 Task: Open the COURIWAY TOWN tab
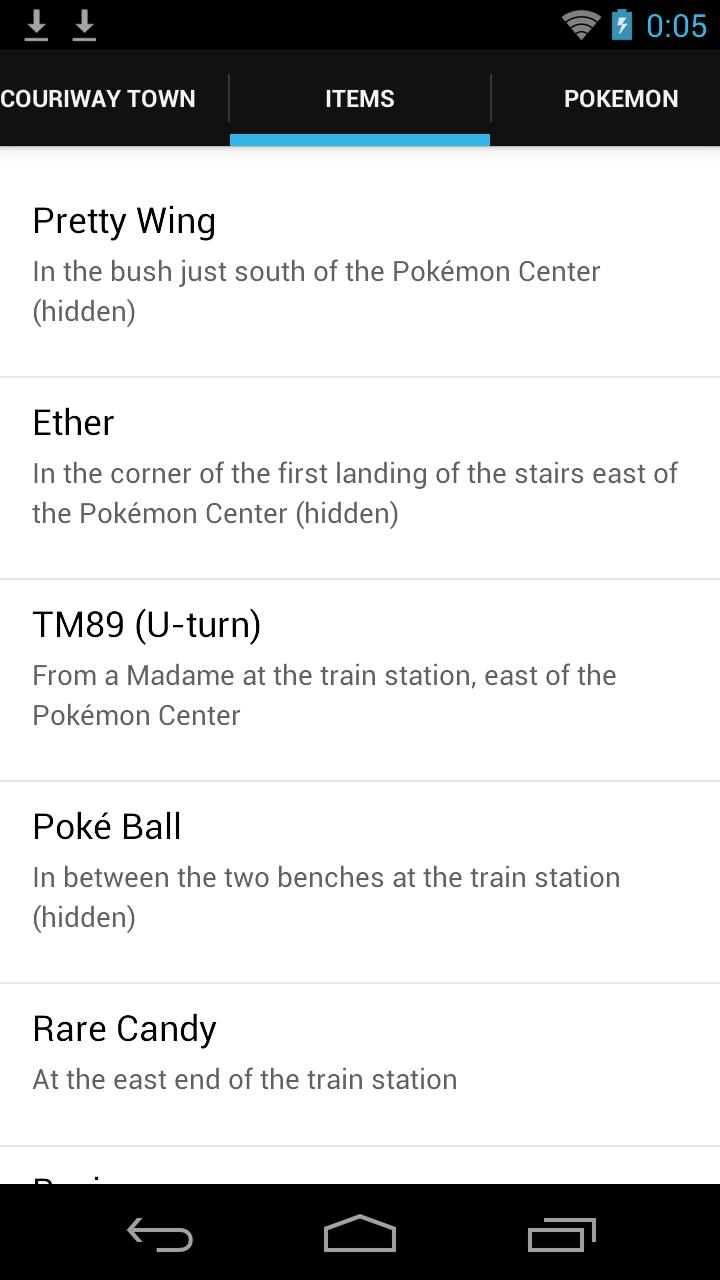(98, 98)
